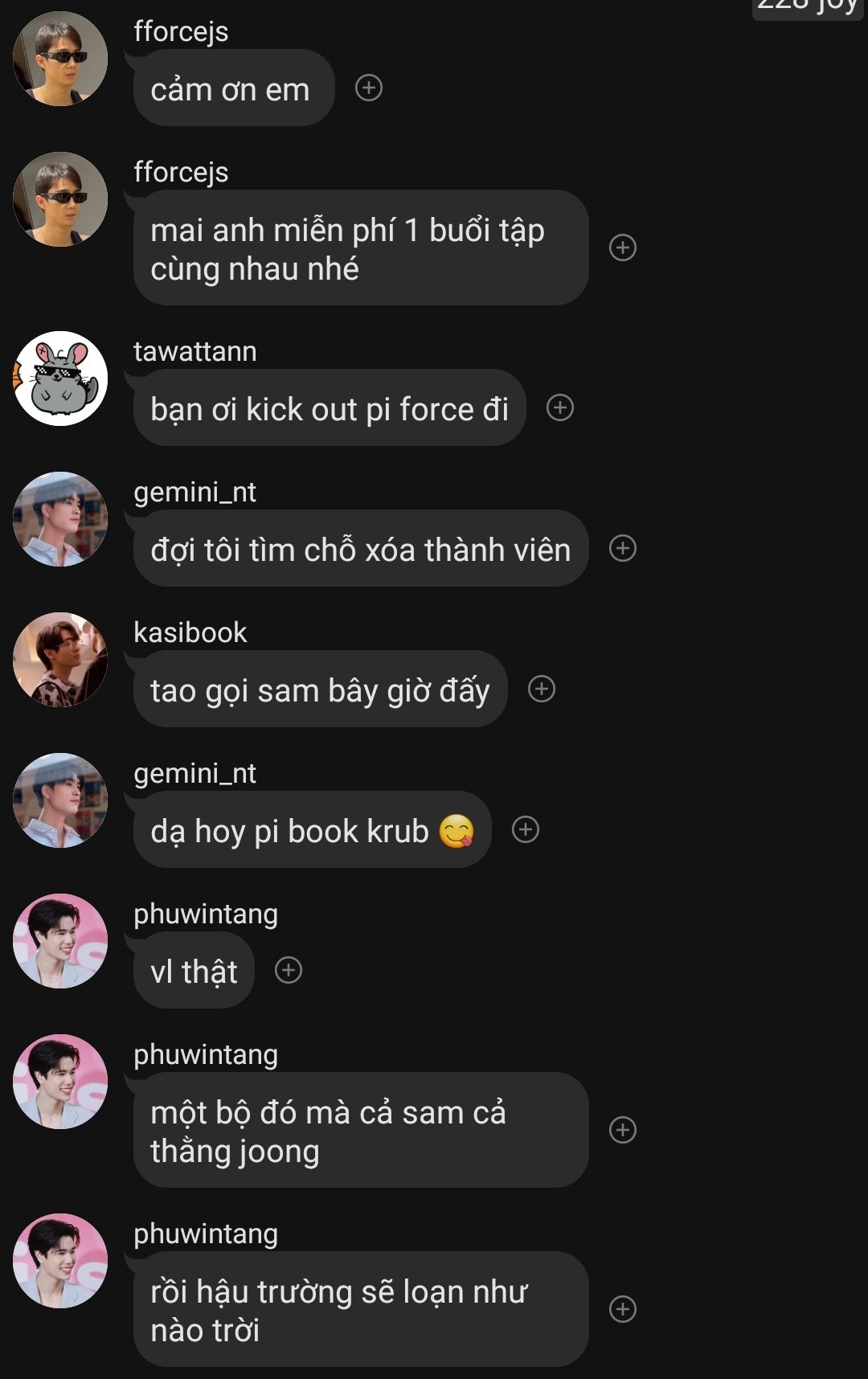The width and height of the screenshot is (868, 1379).
Task: Add reaction to "rồi hậu trường sẽ loạn" message
Action: coord(623,1309)
